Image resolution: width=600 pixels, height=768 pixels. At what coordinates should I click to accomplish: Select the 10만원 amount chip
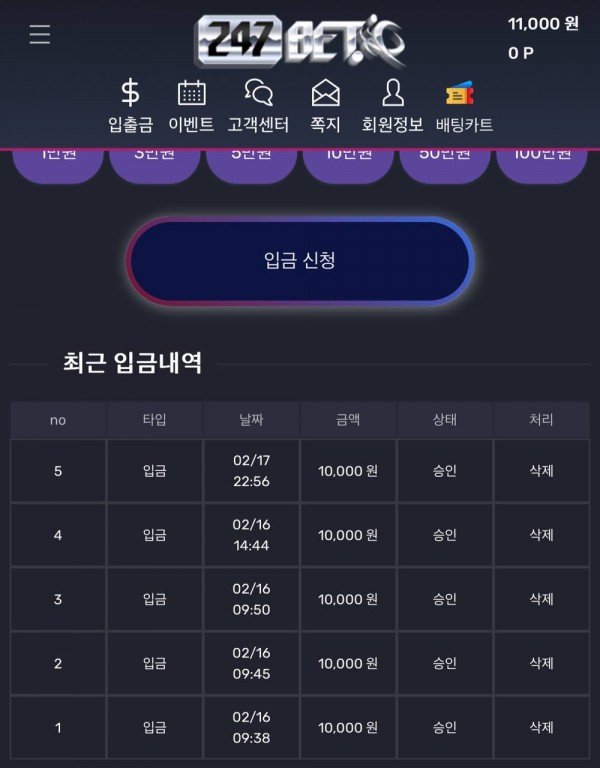pos(348,166)
